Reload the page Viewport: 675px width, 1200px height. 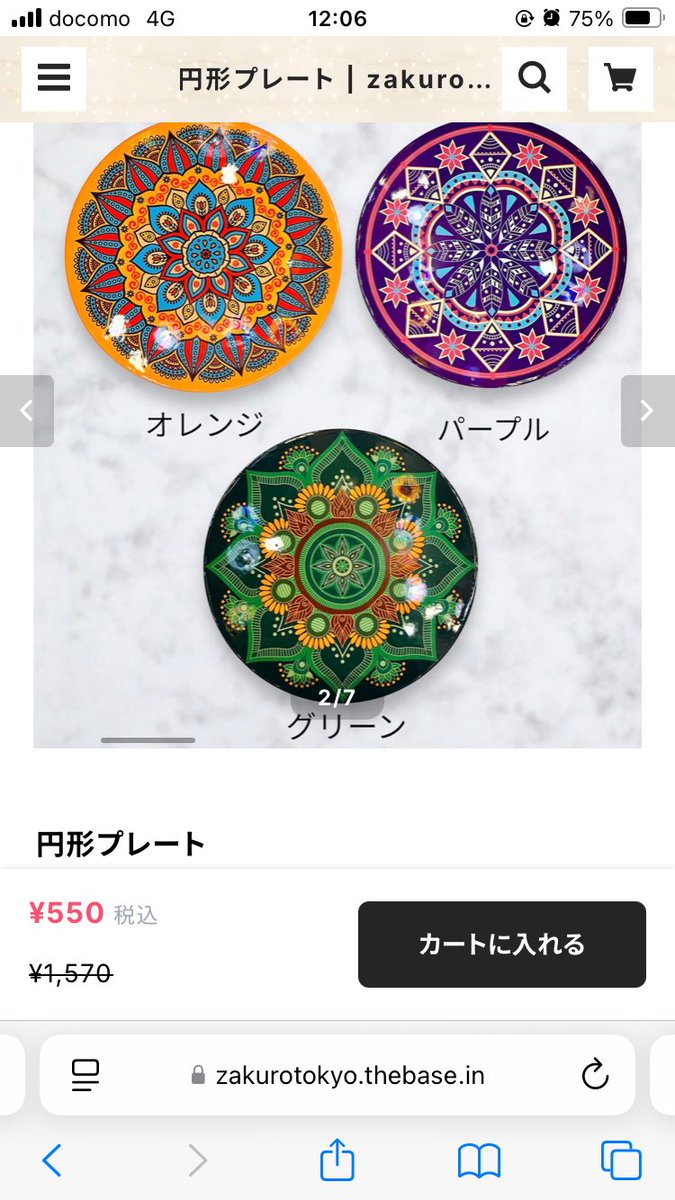pos(595,1075)
